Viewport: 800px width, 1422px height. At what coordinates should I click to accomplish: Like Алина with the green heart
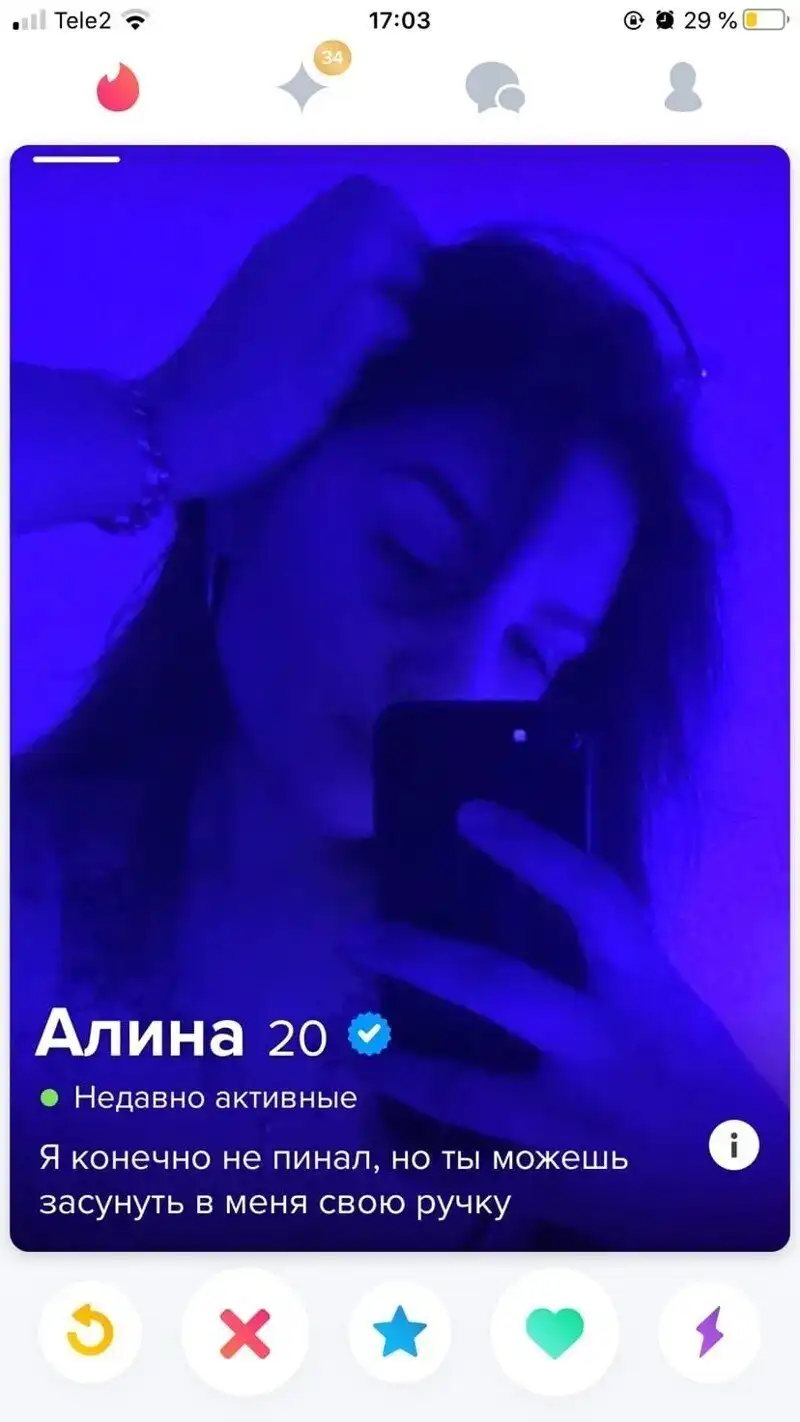pyautogui.click(x=555, y=1332)
